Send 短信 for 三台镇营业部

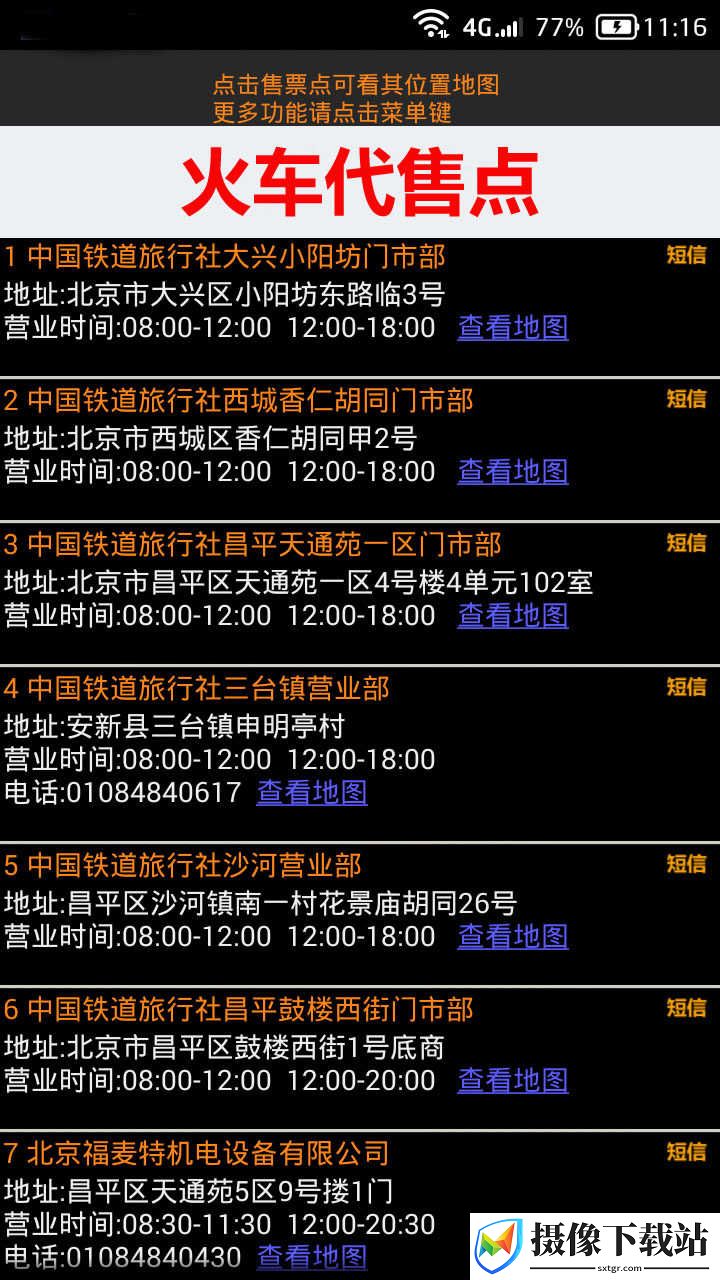pyautogui.click(x=687, y=687)
